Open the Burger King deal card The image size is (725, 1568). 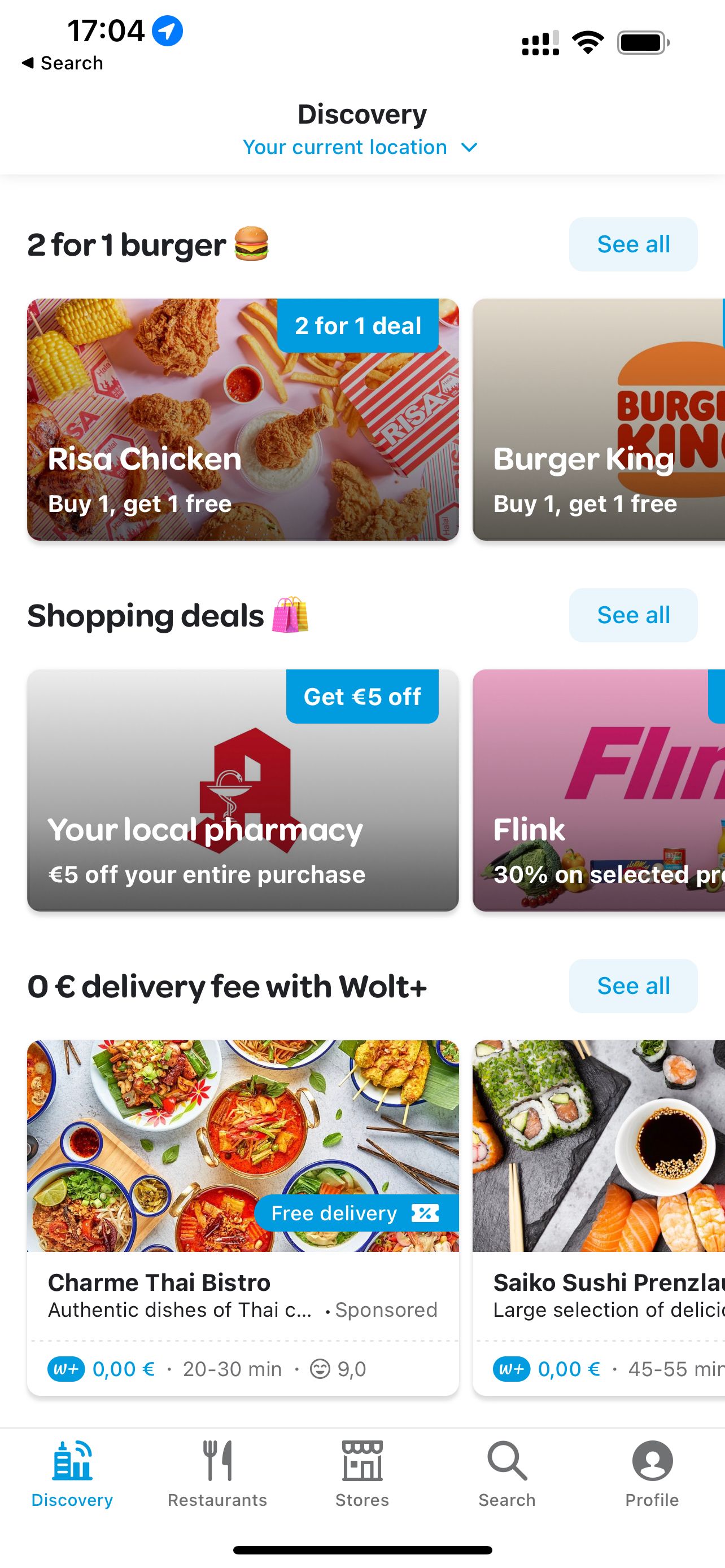click(x=599, y=419)
